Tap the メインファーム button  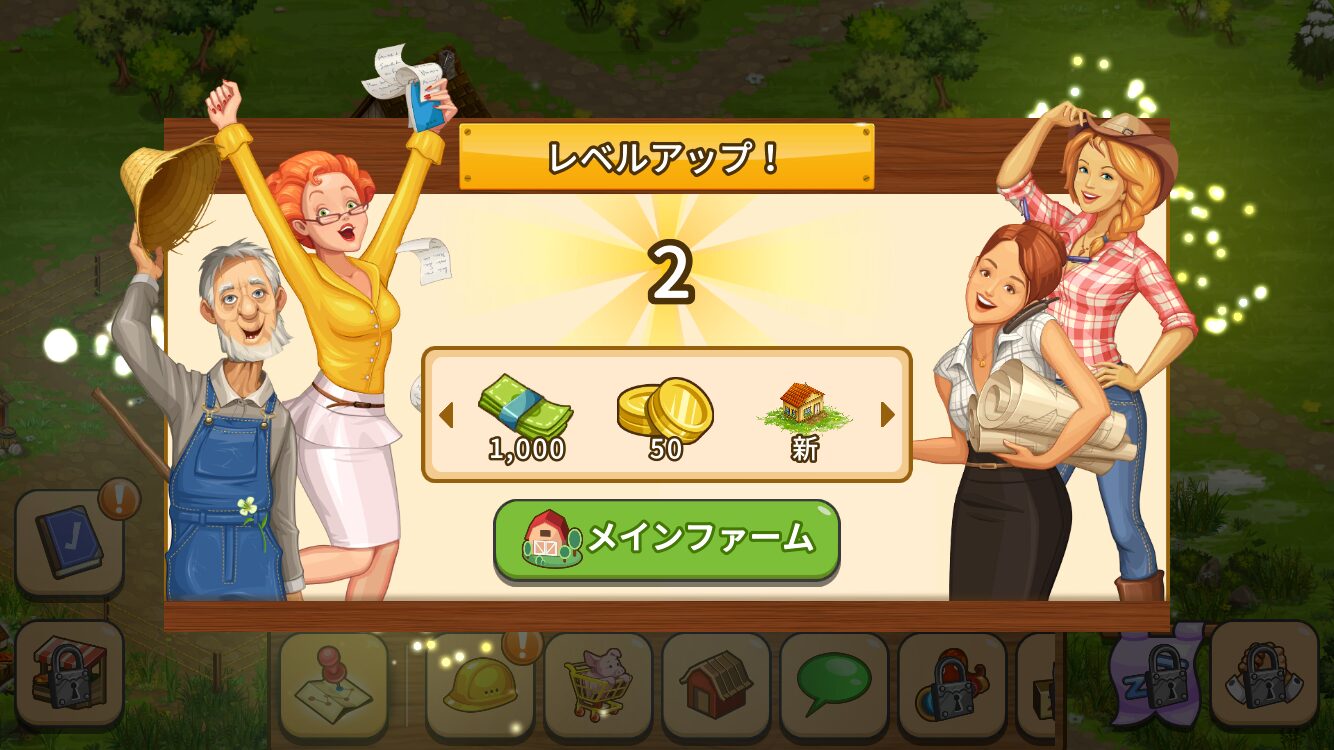[x=666, y=540]
